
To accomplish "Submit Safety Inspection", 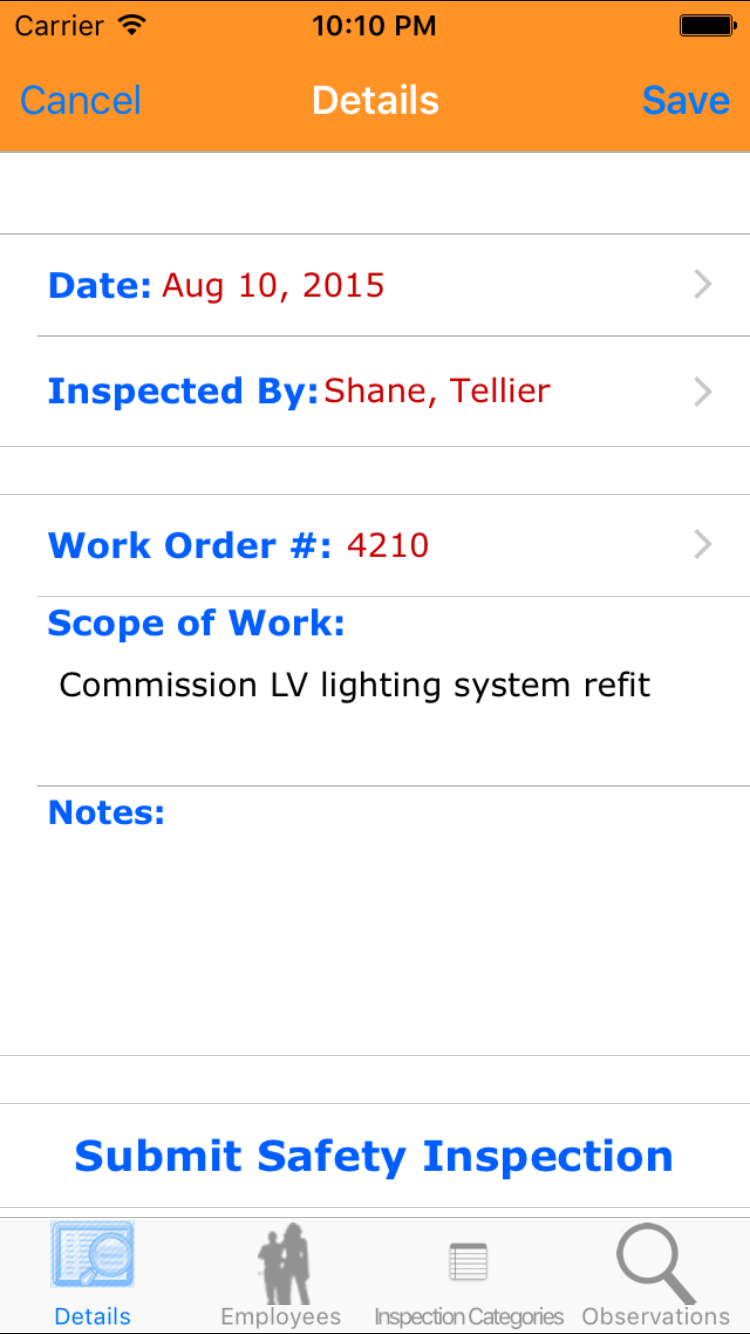I will pos(374,1156).
